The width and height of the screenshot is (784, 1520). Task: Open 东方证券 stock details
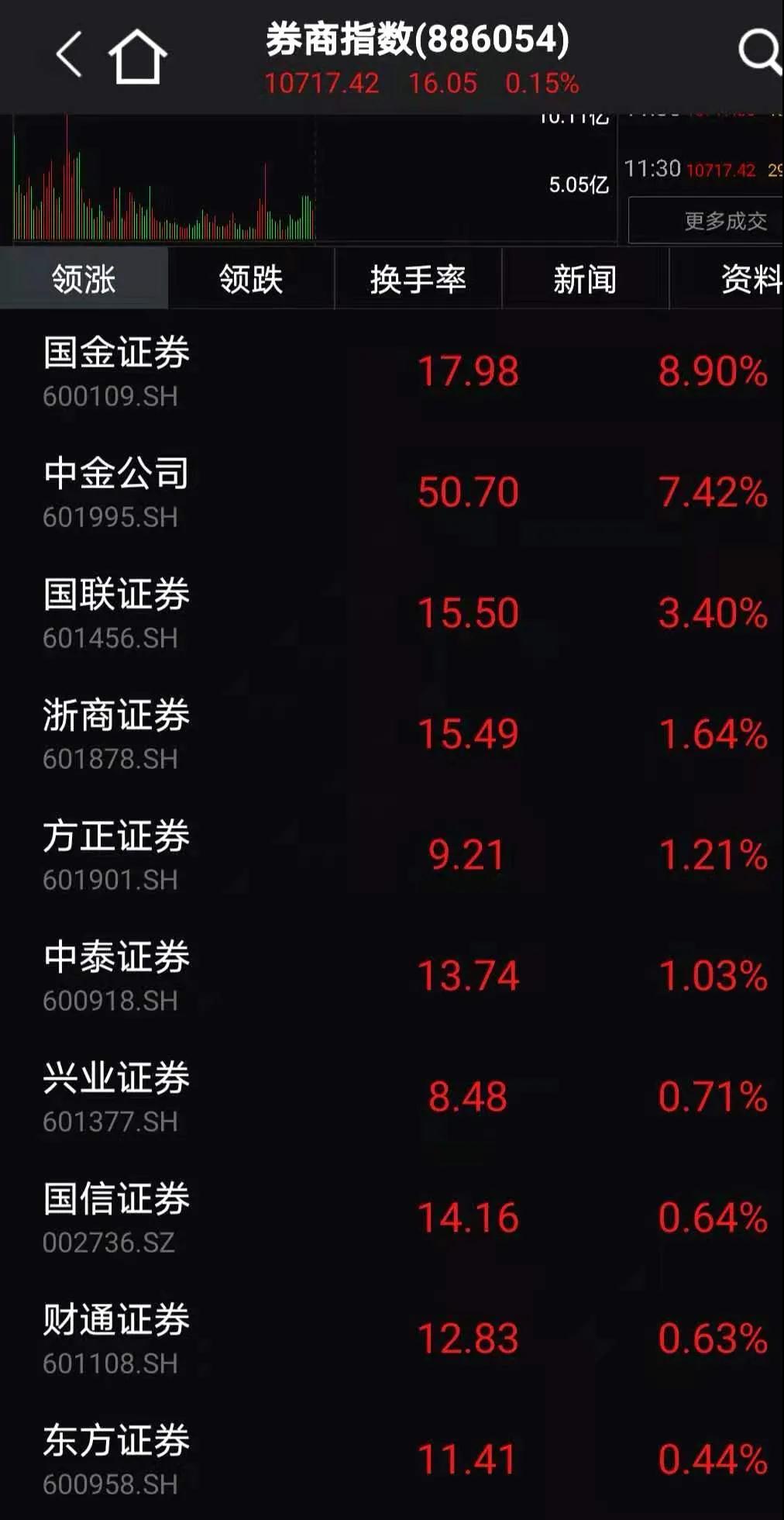point(392,1460)
